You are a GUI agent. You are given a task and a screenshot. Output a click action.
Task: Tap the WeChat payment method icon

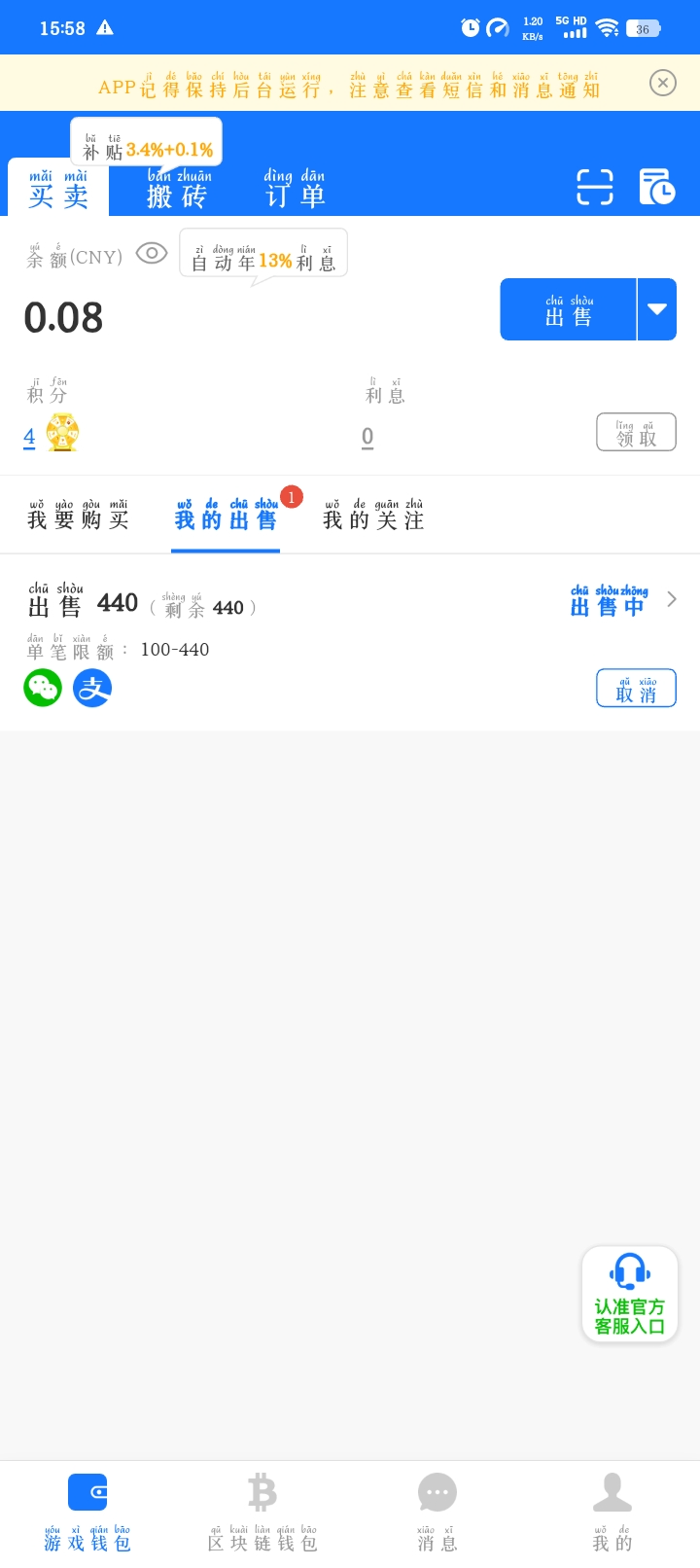point(43,688)
